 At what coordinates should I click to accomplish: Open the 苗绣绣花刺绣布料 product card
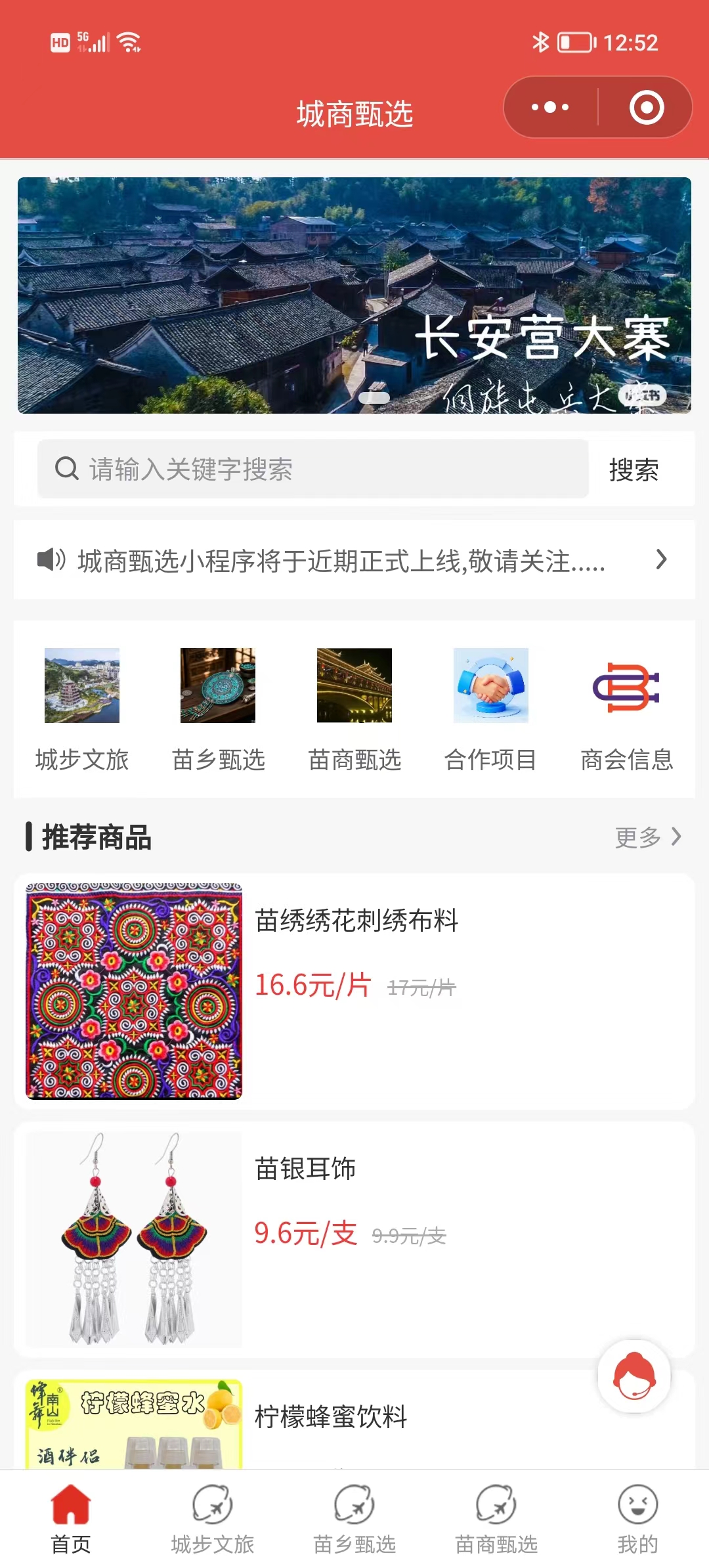click(x=354, y=991)
